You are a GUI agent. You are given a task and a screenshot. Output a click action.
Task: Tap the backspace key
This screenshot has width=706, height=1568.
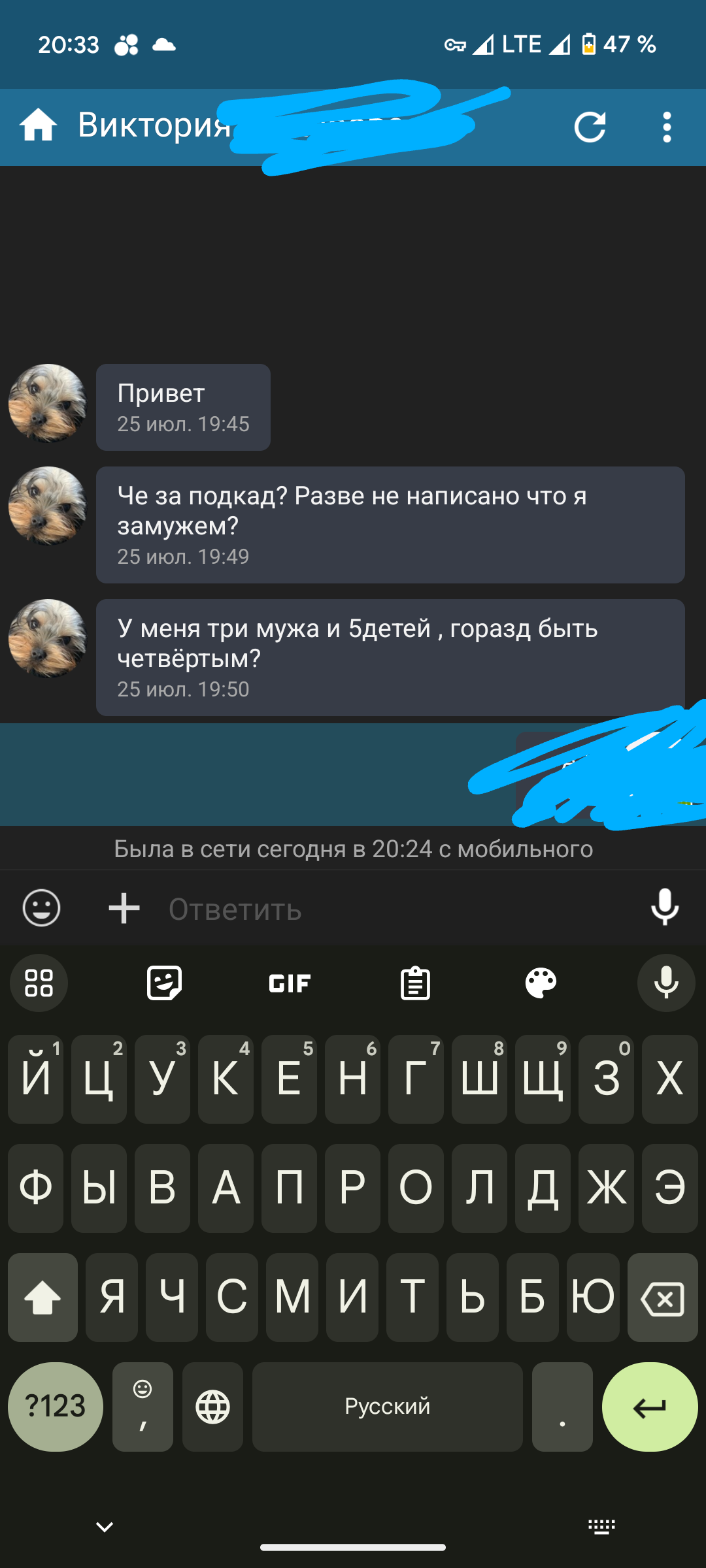click(x=662, y=1298)
